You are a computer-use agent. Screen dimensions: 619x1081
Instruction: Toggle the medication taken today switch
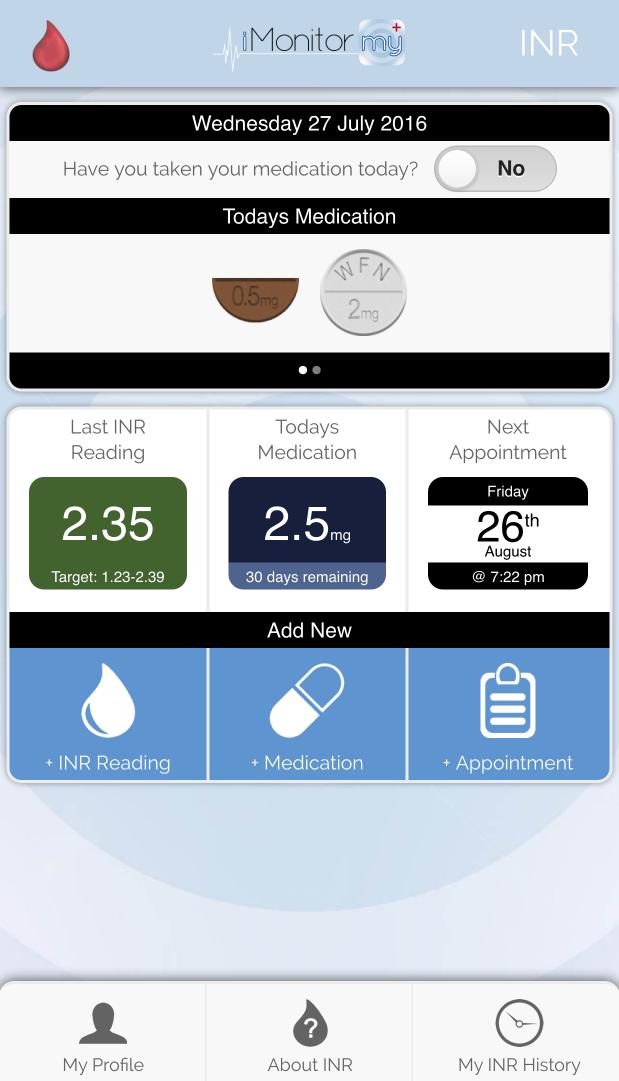pyautogui.click(x=495, y=169)
